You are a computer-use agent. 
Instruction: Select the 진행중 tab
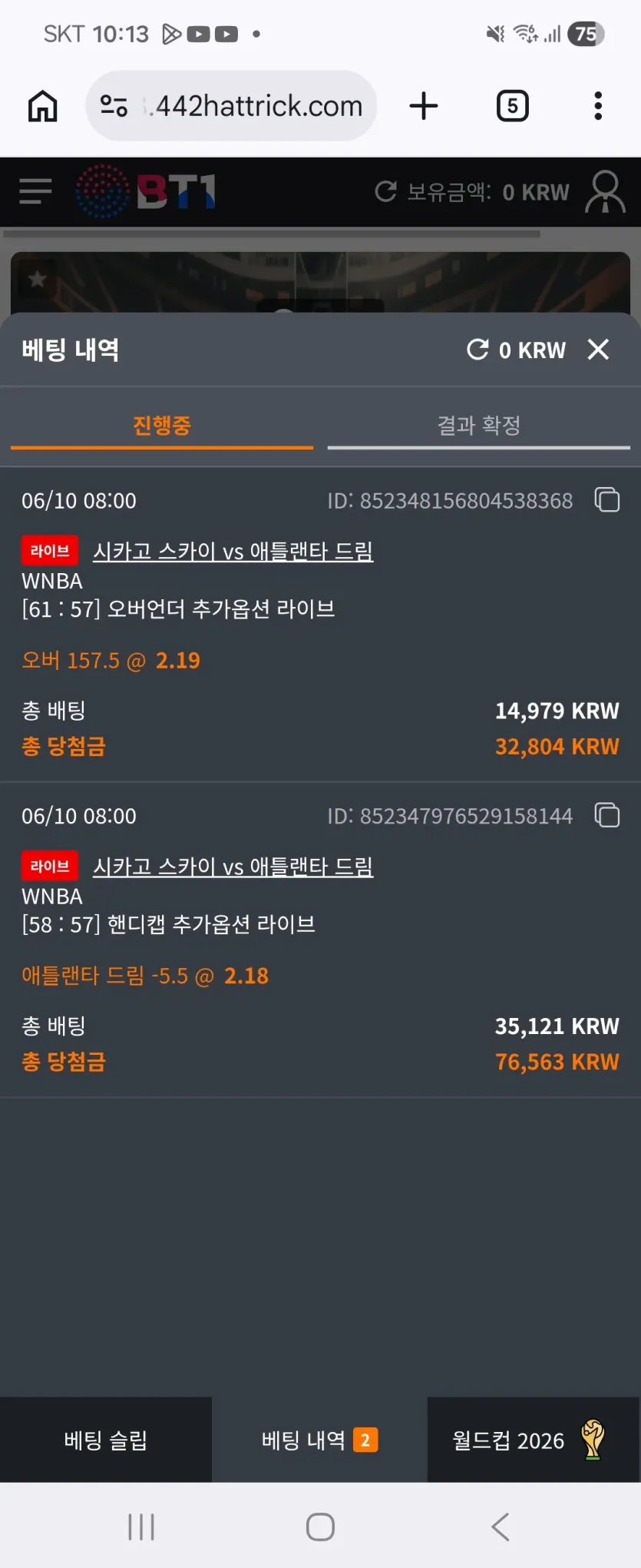[162, 426]
